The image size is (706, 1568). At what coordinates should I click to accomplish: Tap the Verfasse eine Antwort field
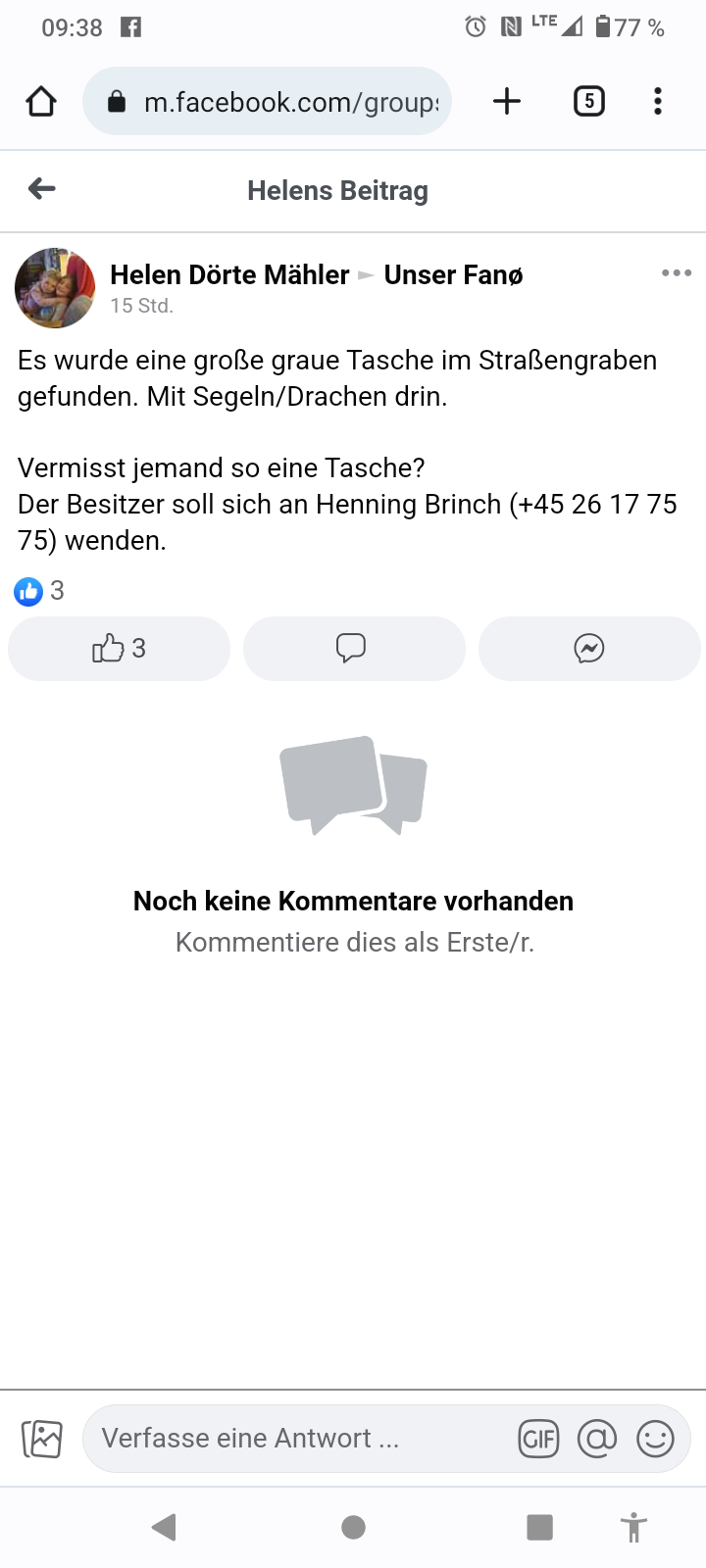(x=294, y=1439)
